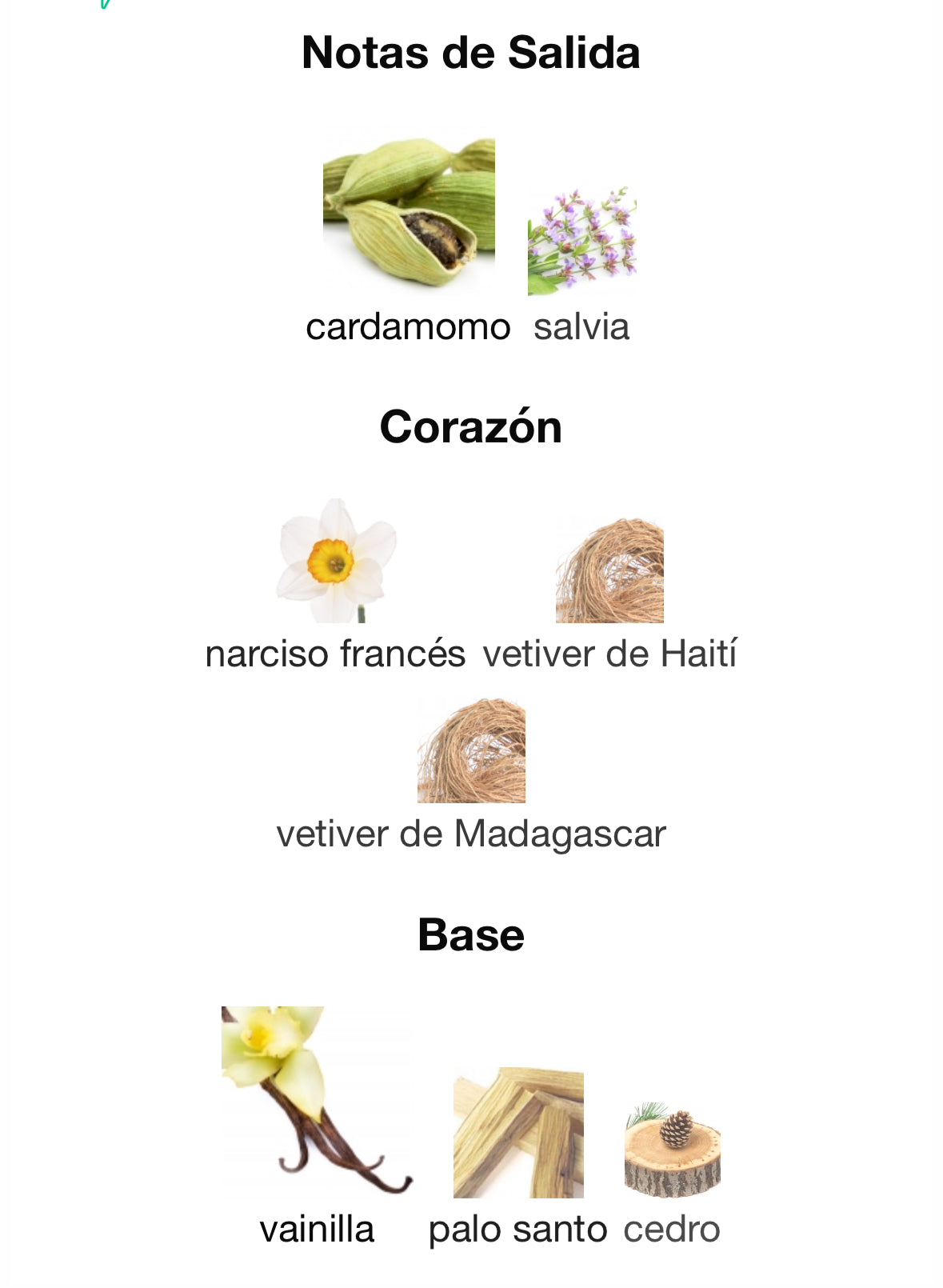The height and width of the screenshot is (1288, 943).
Task: Select the salvia note
Action: point(581,242)
